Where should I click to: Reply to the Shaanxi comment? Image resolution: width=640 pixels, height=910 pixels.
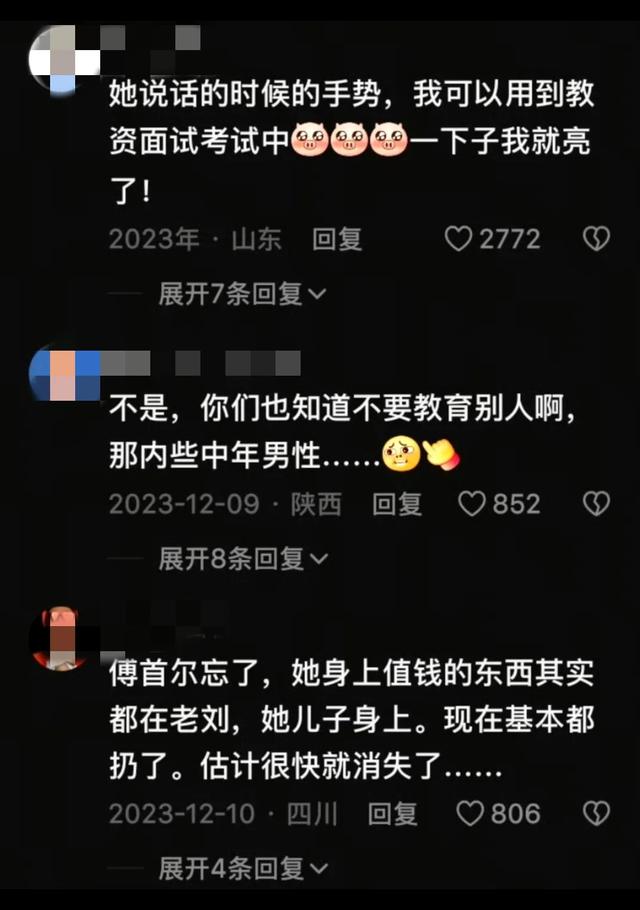[397, 504]
